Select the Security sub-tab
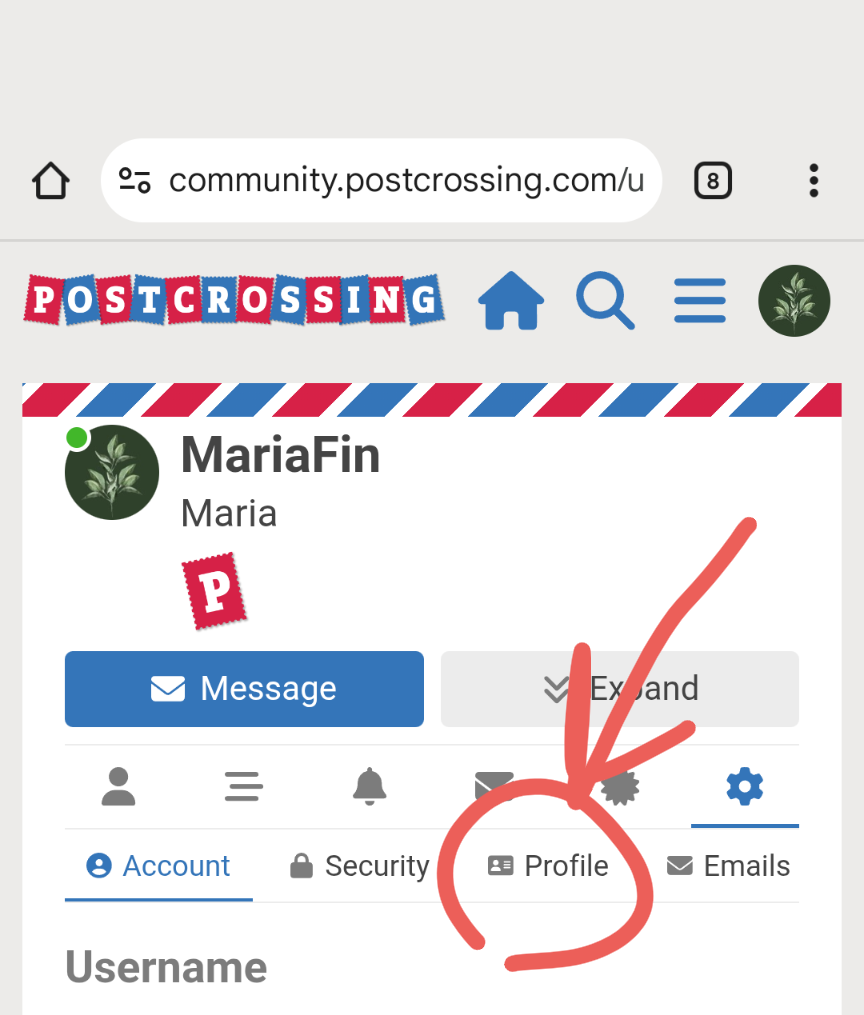 tap(359, 866)
